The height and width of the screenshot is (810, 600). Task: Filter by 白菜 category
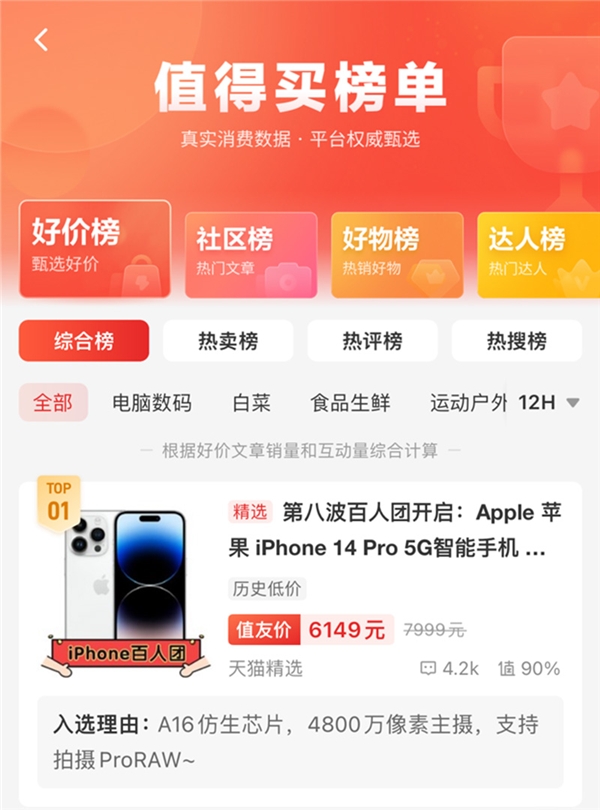(x=251, y=403)
